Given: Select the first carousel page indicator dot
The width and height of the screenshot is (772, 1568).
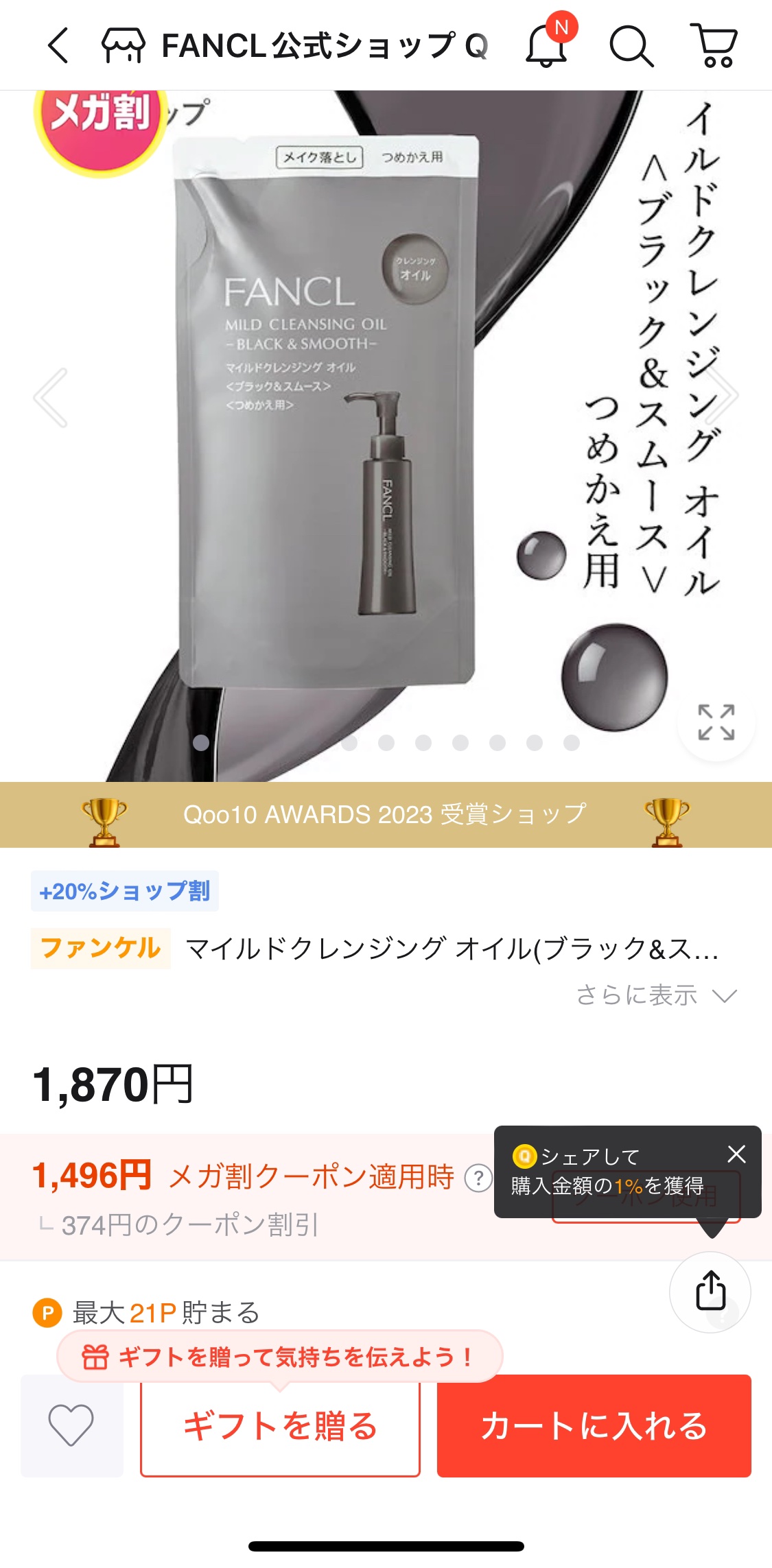Looking at the screenshot, I should click(x=202, y=741).
